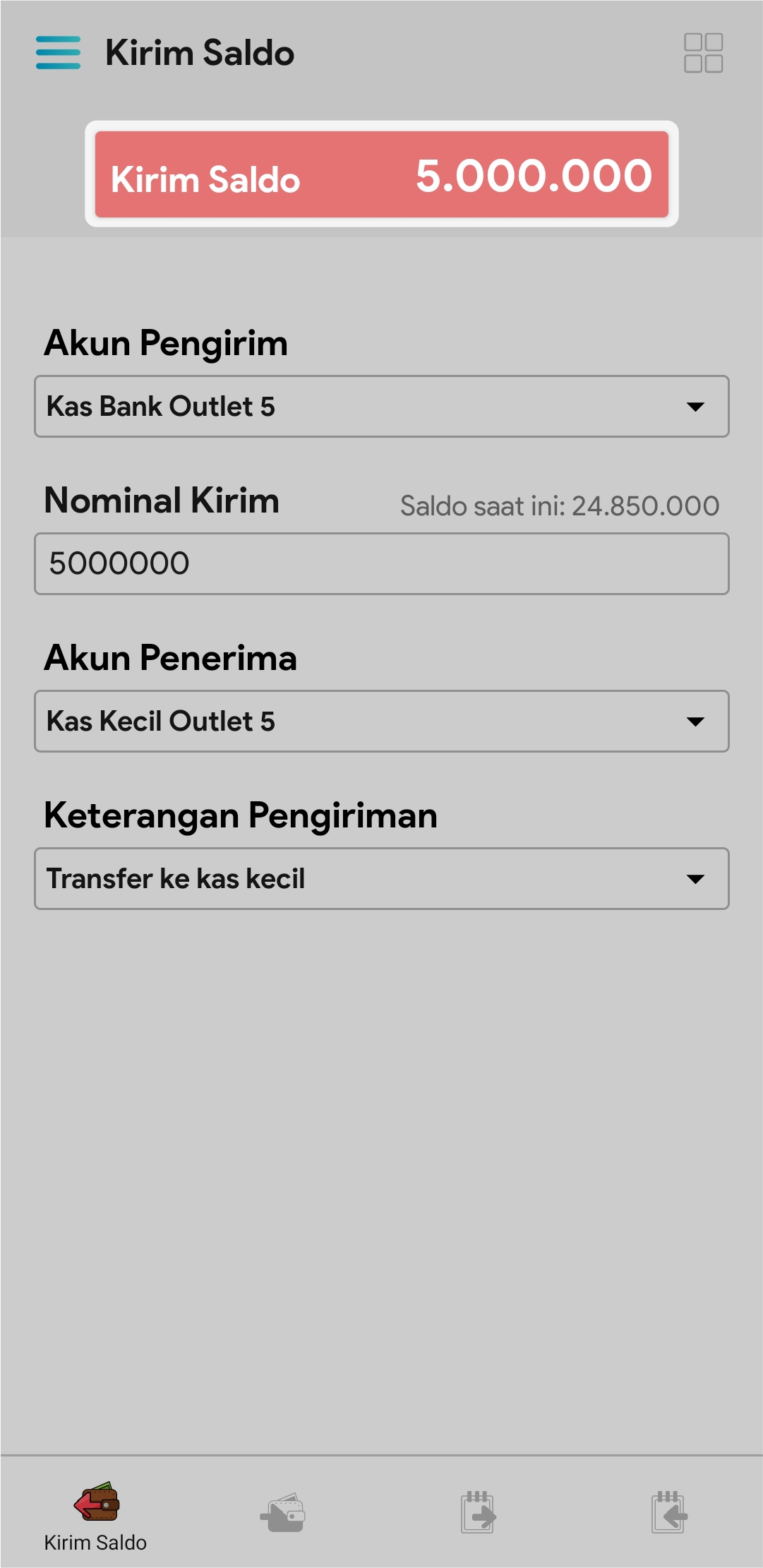Expand the Akun Penerima dropdown
763x1568 pixels.
click(381, 722)
